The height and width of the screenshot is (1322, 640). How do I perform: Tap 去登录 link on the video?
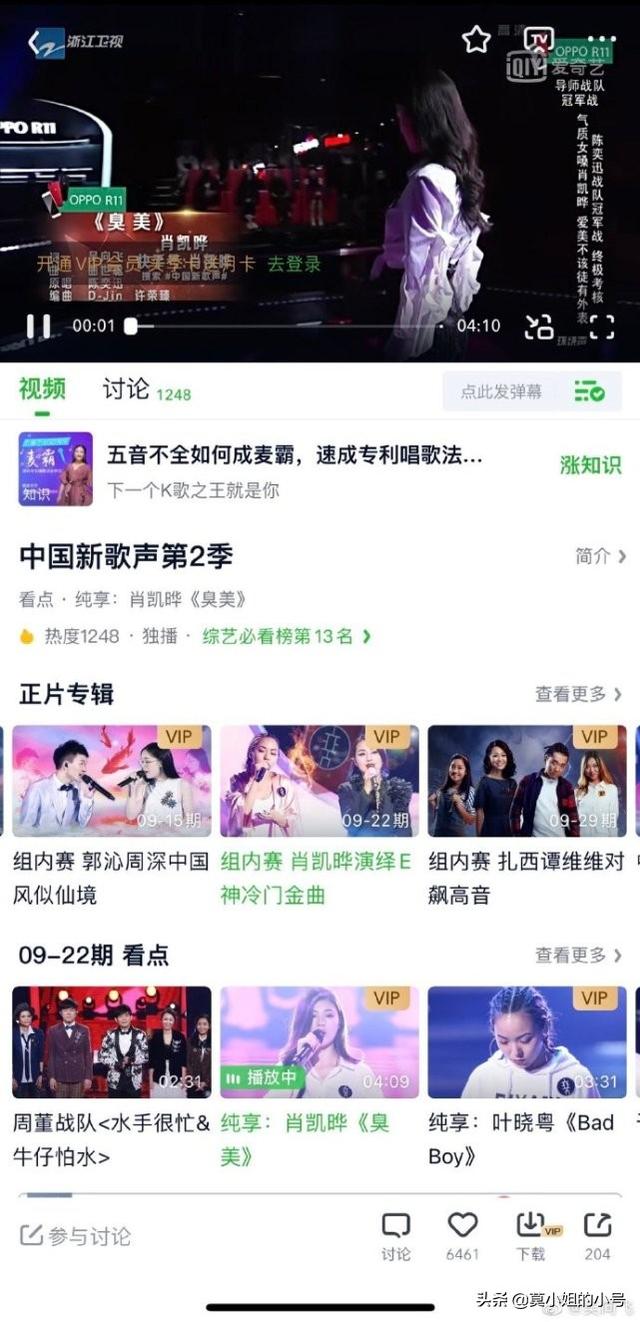pos(294,264)
